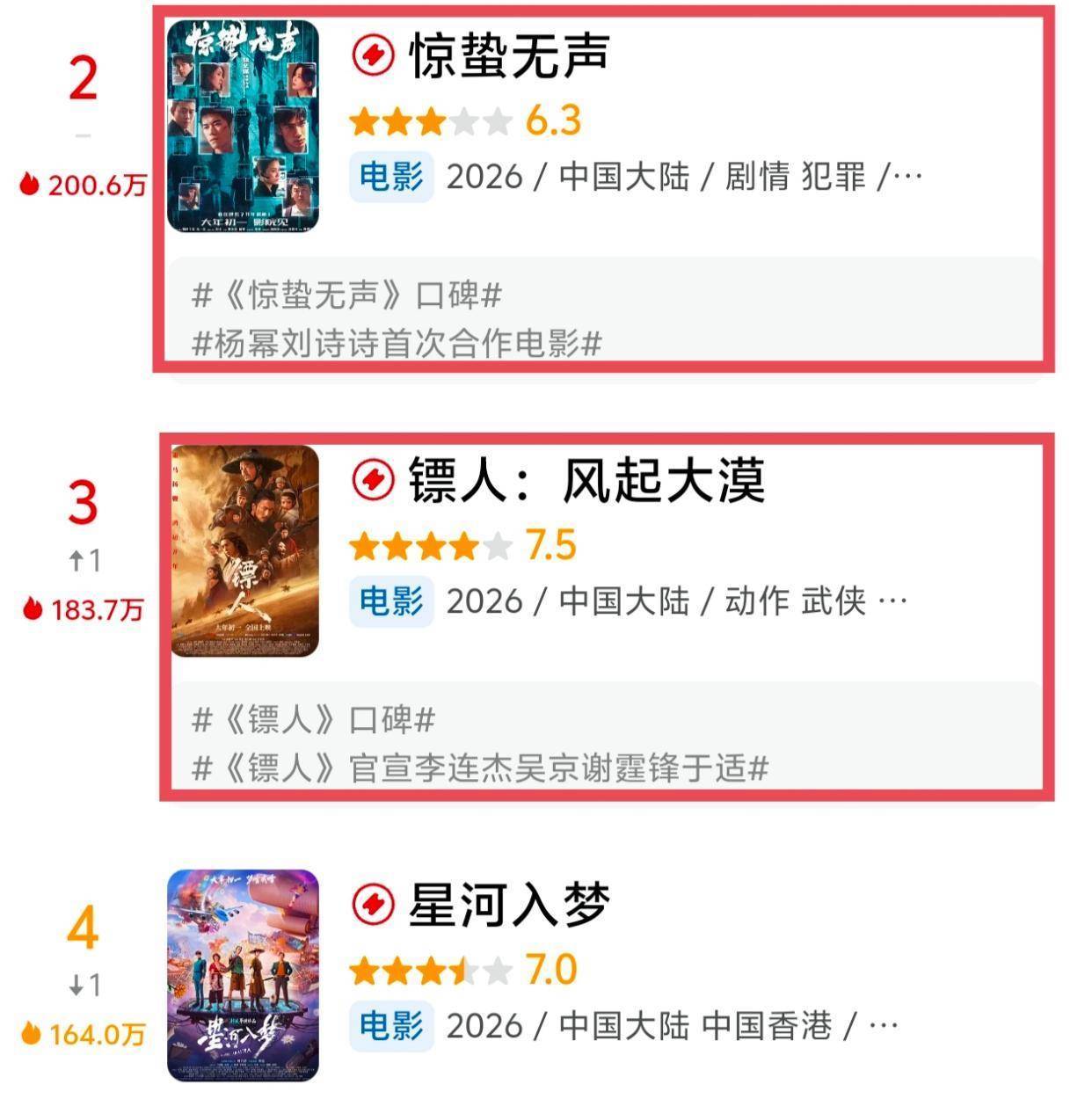Open hashtag #《镖人》官宣李连杰吴京谢霆锋于适#
This screenshot has width=1092, height=1099.
[x=480, y=768]
